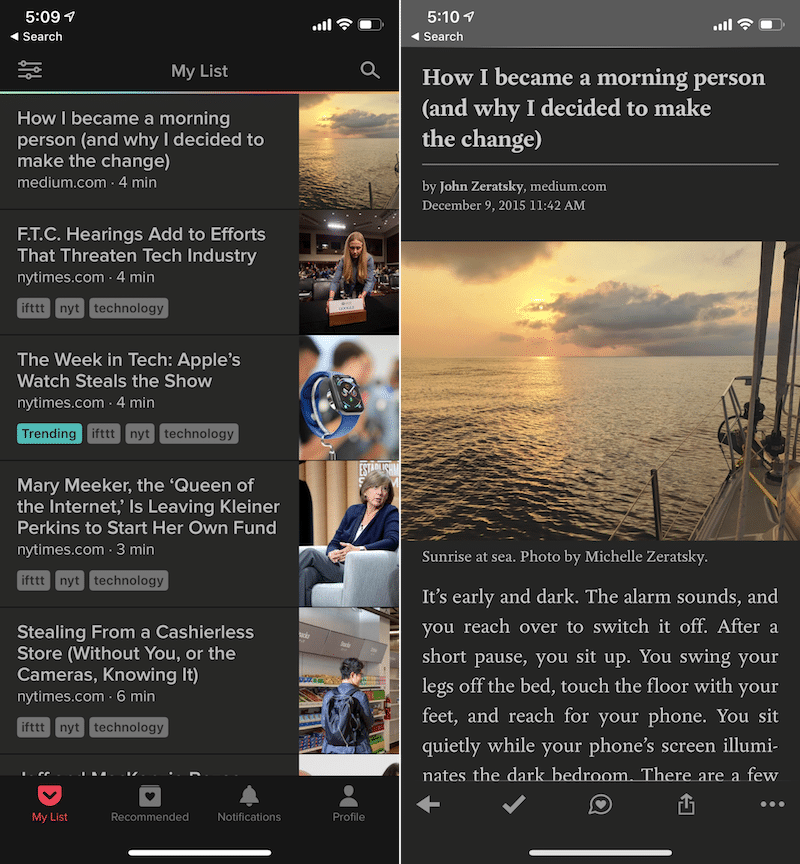Go to Profile tab
The width and height of the screenshot is (800, 864).
pos(348,803)
